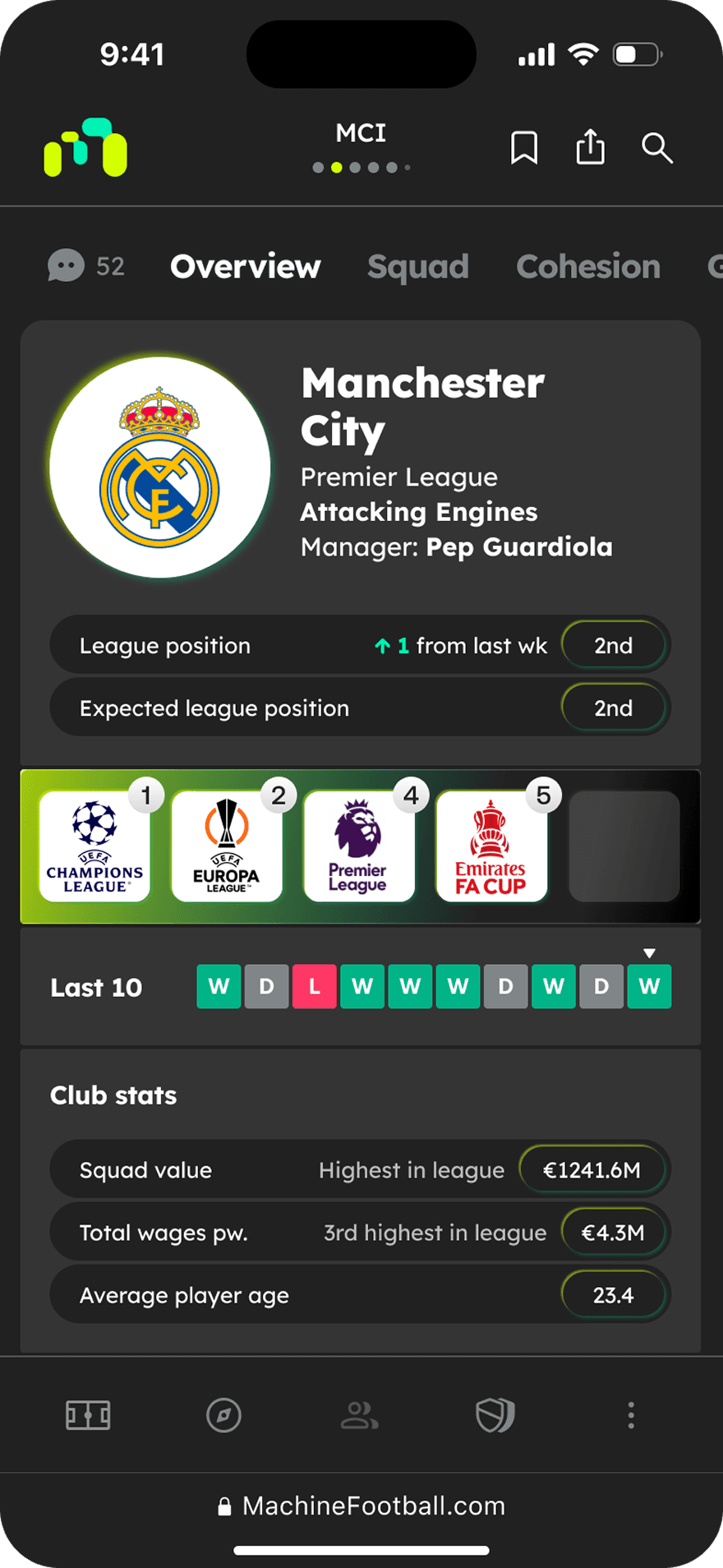Share this club page
The image size is (723, 1568).
click(590, 148)
